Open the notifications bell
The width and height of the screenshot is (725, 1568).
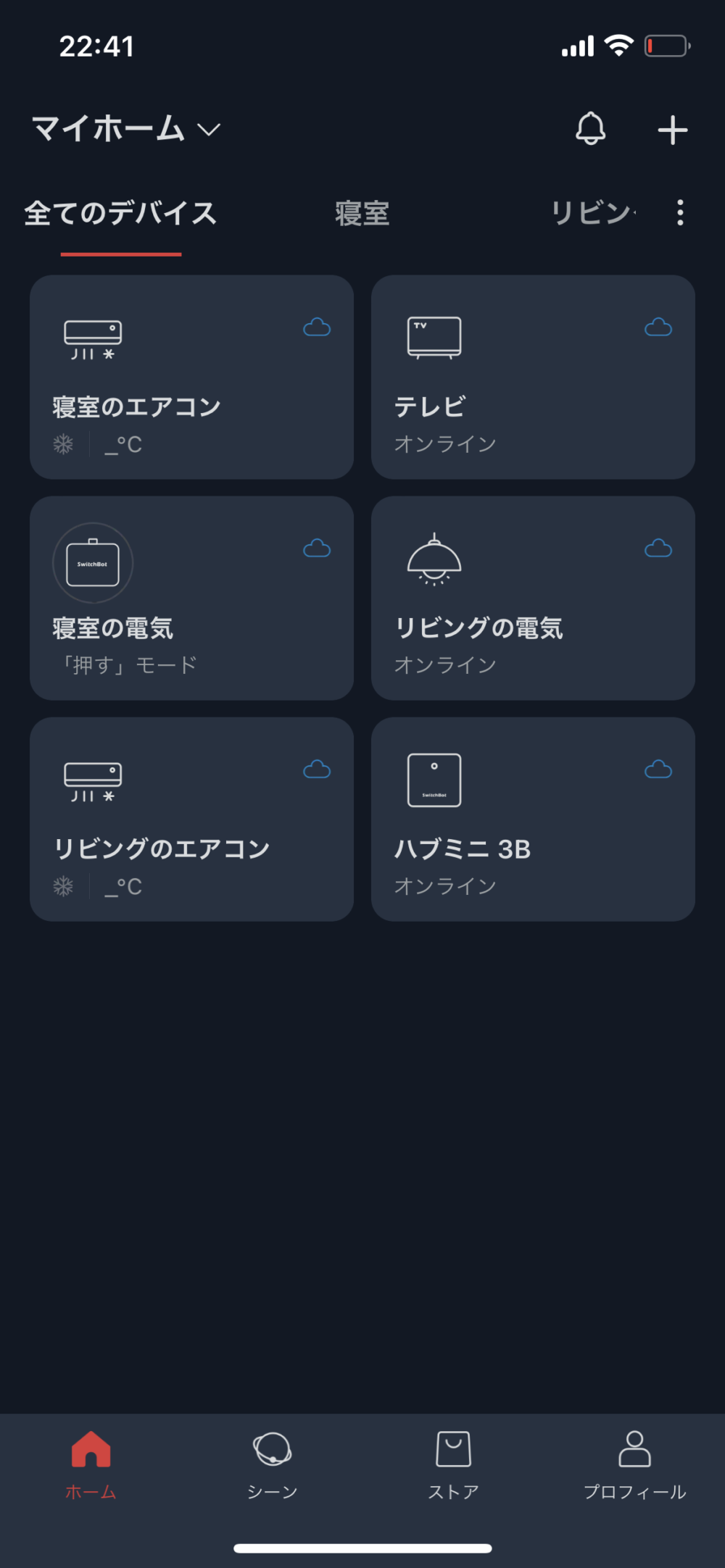[x=590, y=129]
